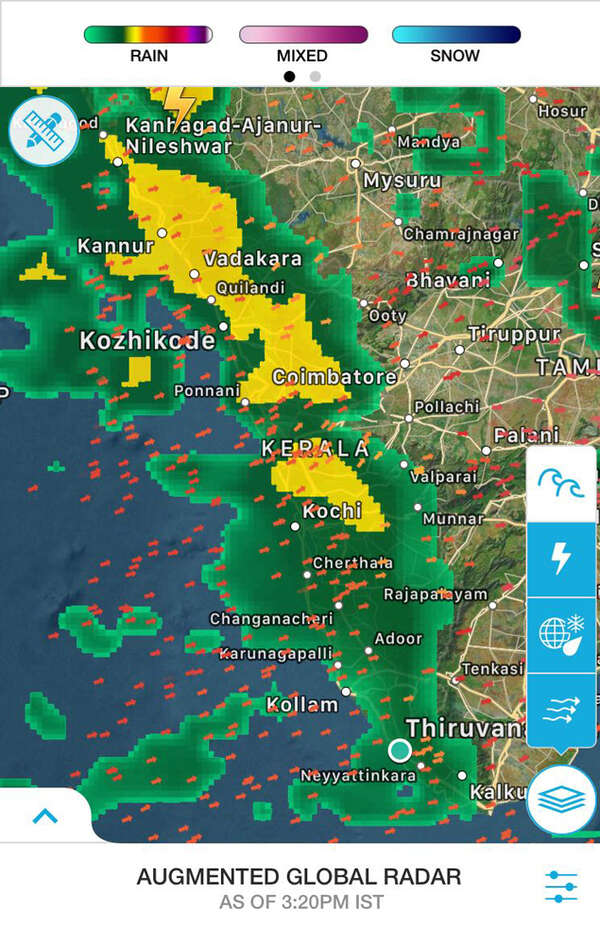Screen dimensions: 600x928
Task: Tap the satellite view icon
Action: [44, 131]
